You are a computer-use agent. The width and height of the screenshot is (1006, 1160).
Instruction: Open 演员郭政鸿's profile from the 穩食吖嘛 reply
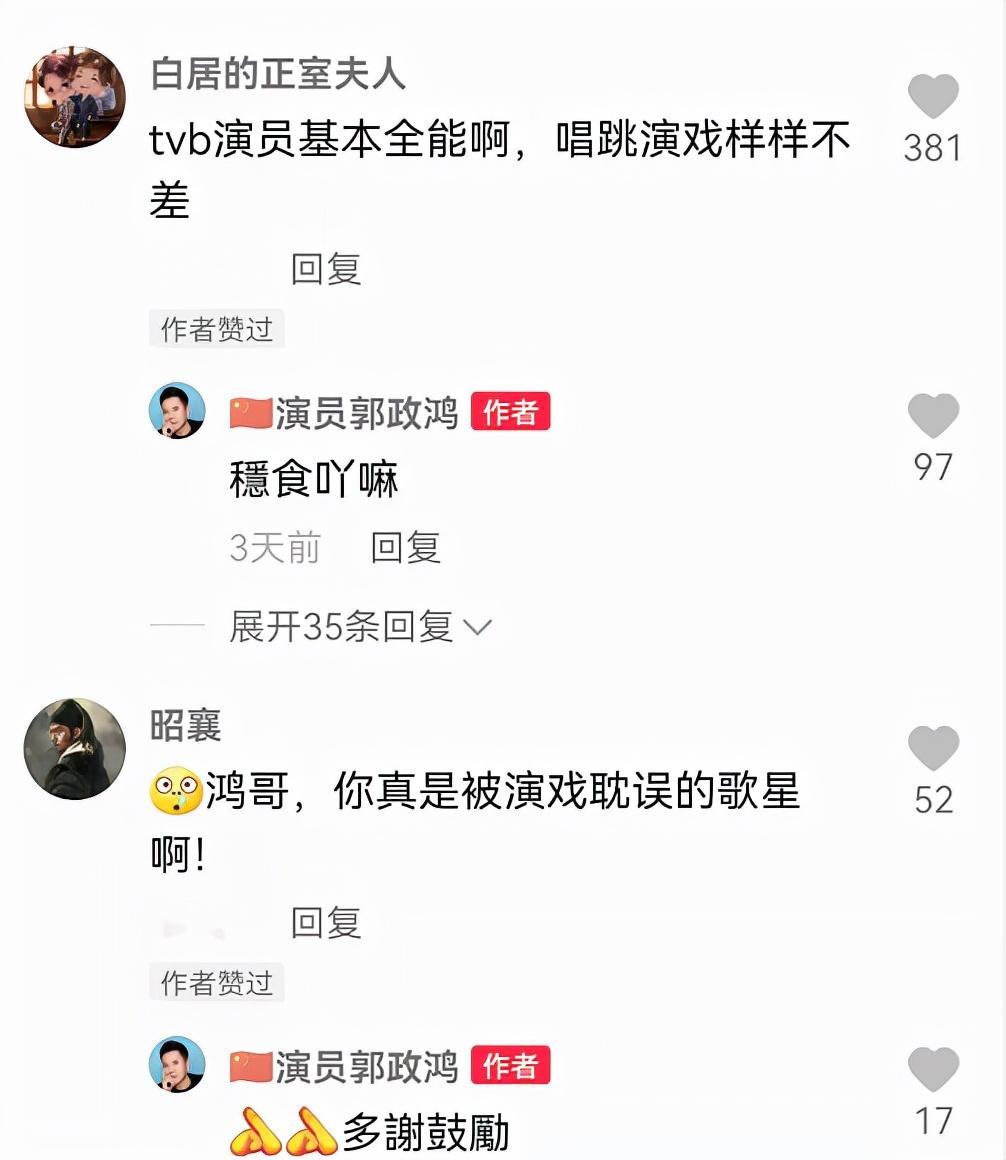(x=177, y=411)
